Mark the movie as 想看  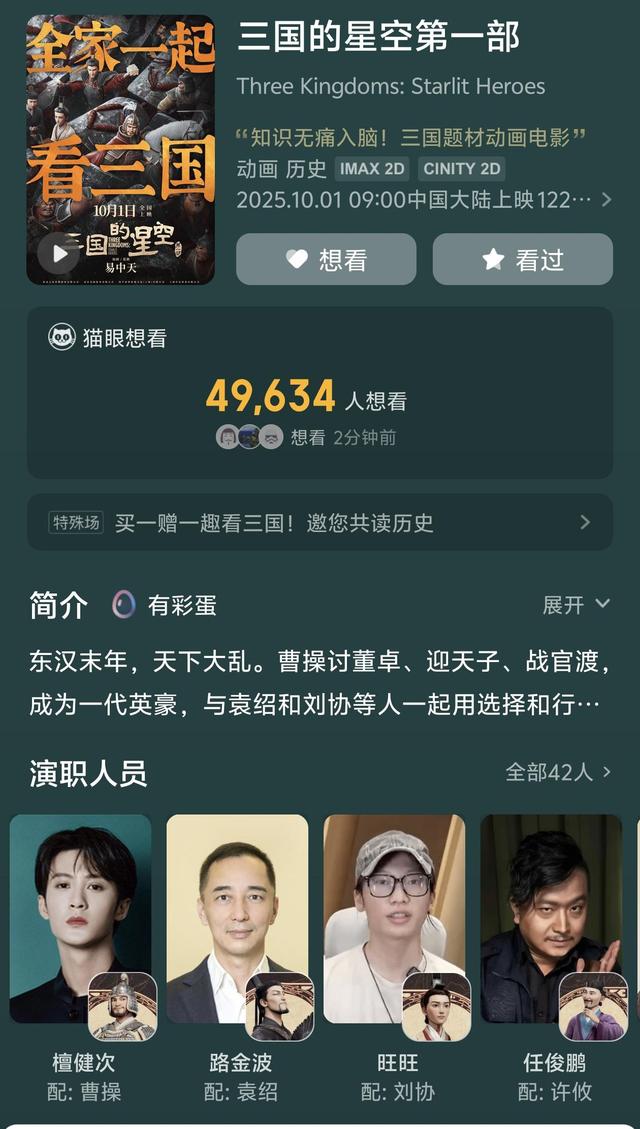(x=326, y=260)
